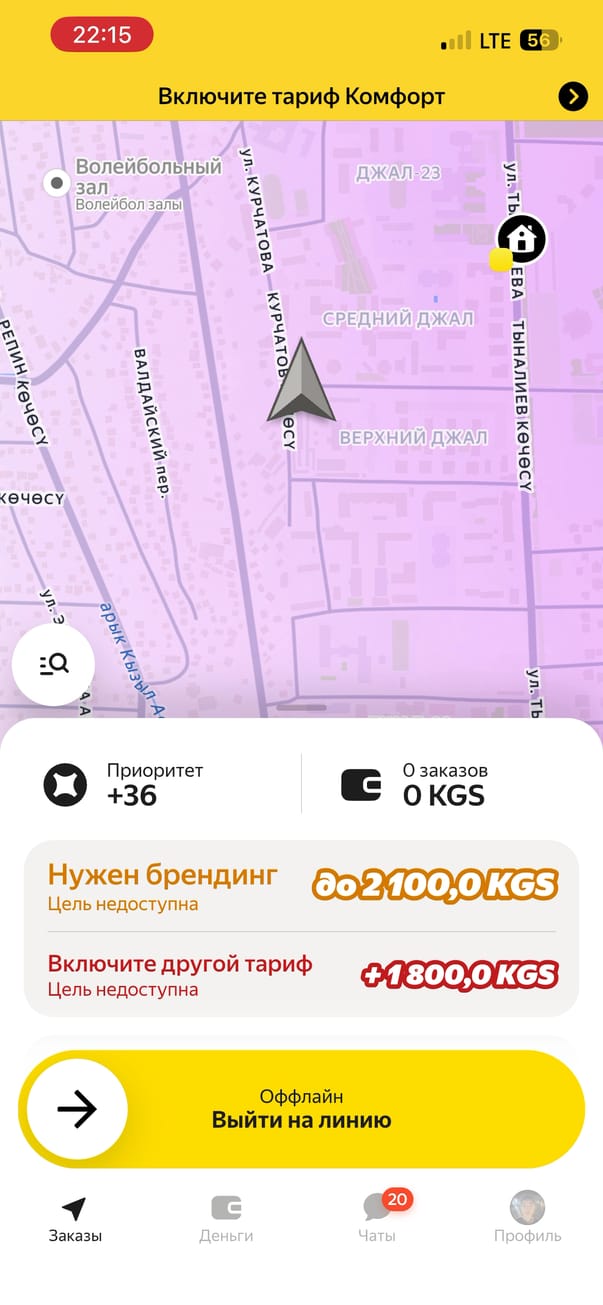Open the order search list button
The width and height of the screenshot is (603, 1305).
53,663
